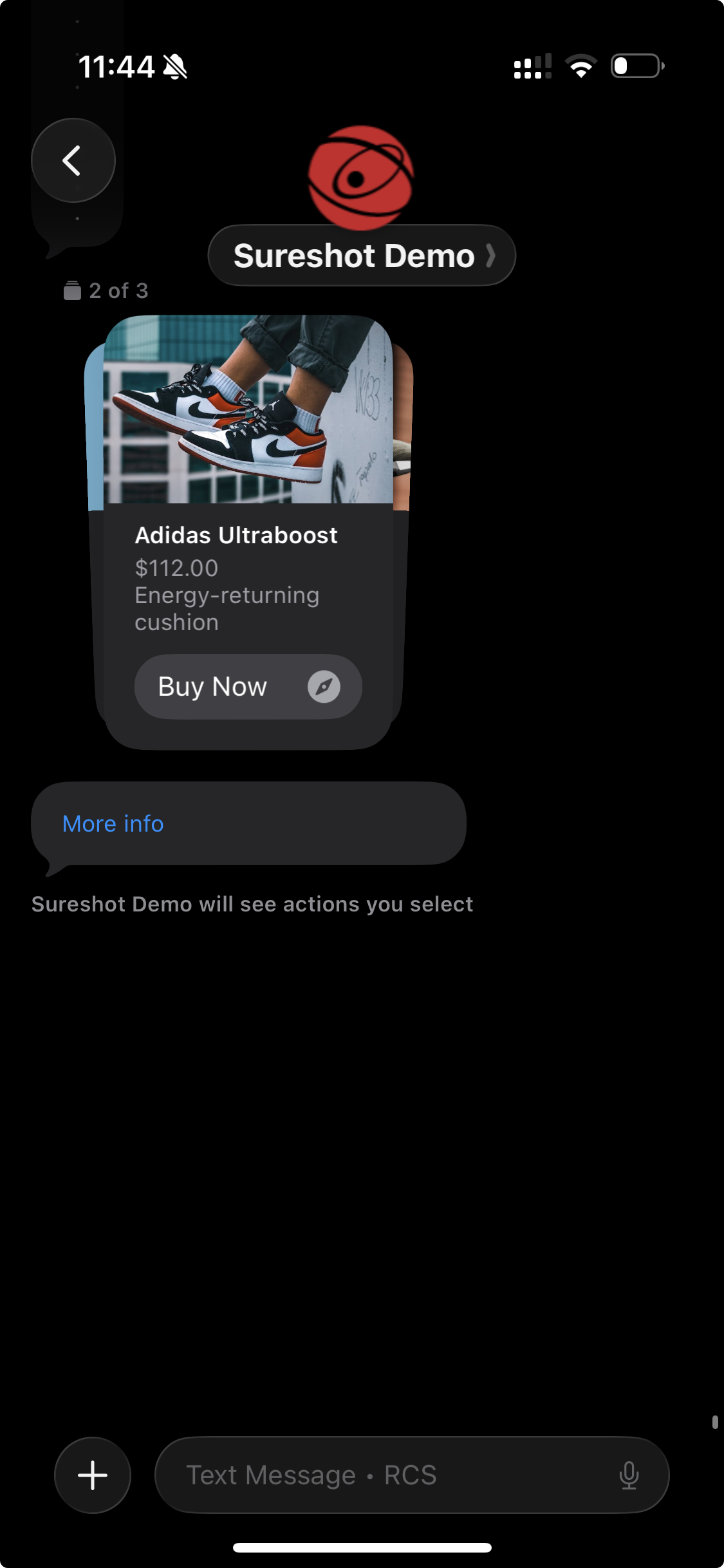Activate voice dictation with the microphone icon
Image resolution: width=724 pixels, height=1568 pixels.
pos(629,1475)
